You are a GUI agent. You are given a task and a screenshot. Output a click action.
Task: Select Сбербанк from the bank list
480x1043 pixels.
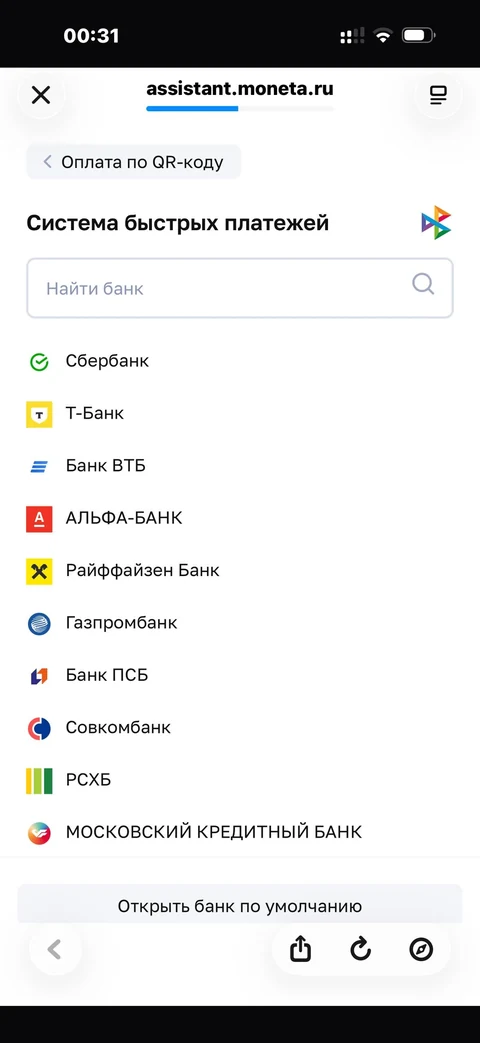point(240,361)
